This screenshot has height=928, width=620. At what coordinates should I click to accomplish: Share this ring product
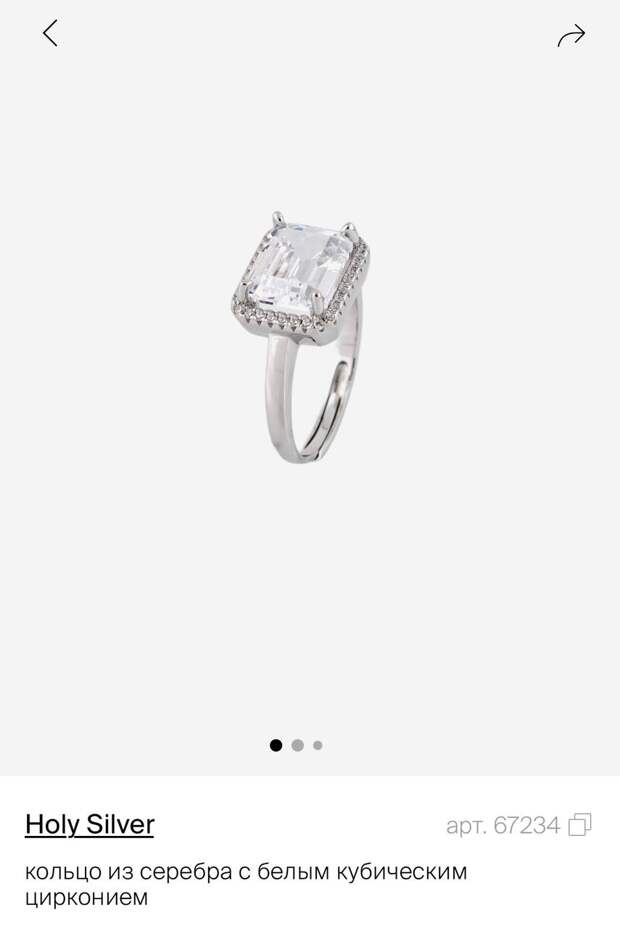(x=570, y=36)
